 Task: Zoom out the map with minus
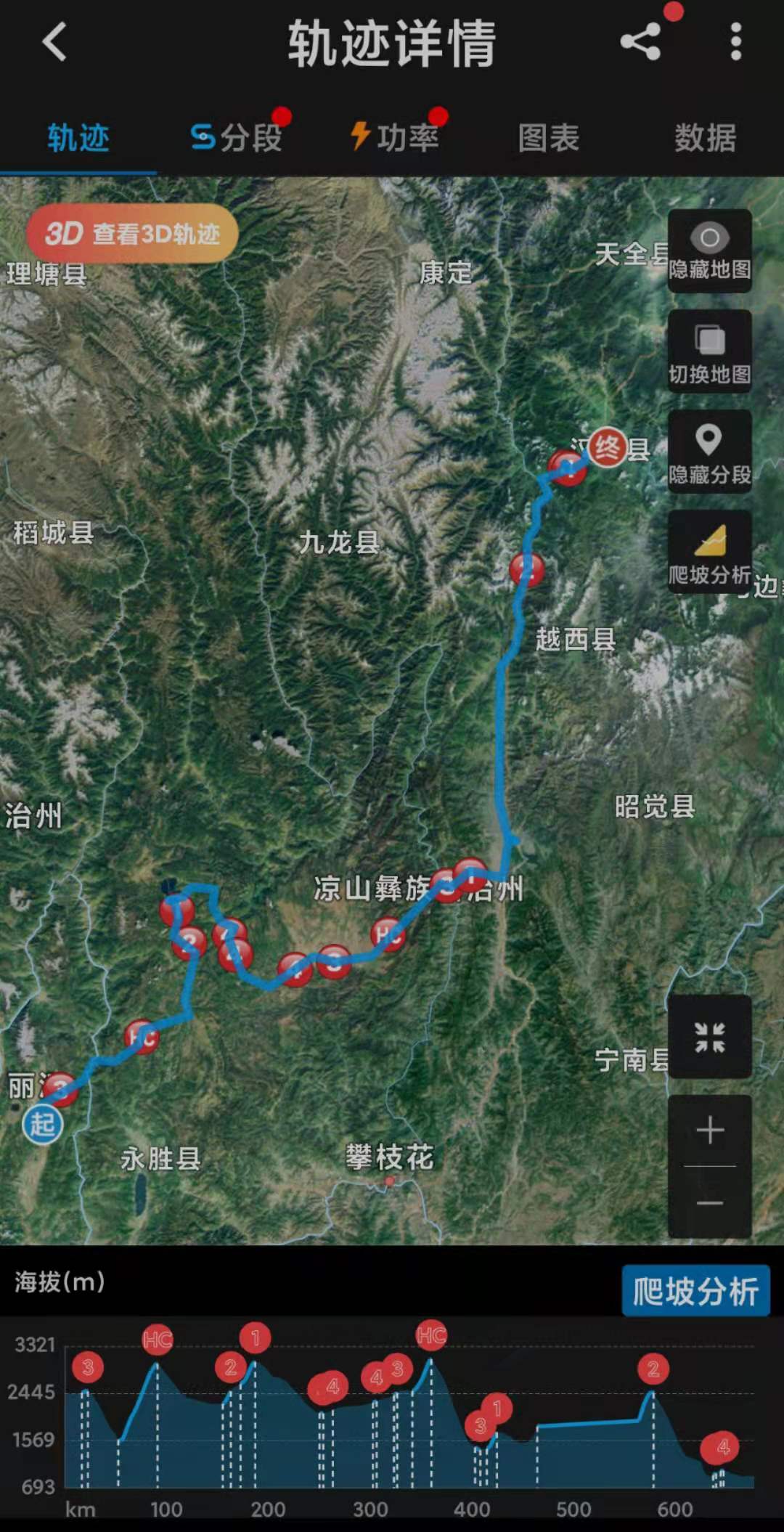click(x=709, y=1202)
